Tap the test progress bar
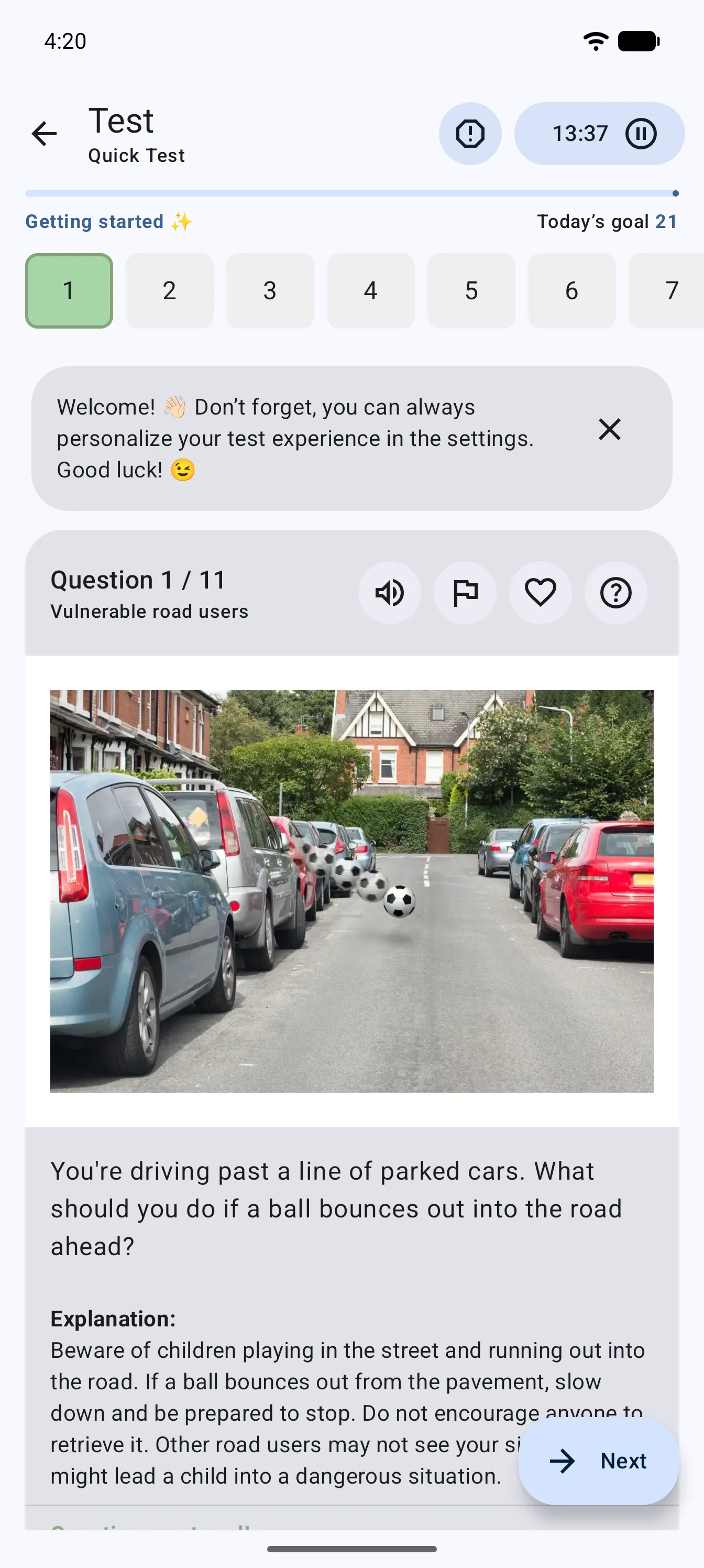Viewport: 704px width, 1568px height. point(351,193)
